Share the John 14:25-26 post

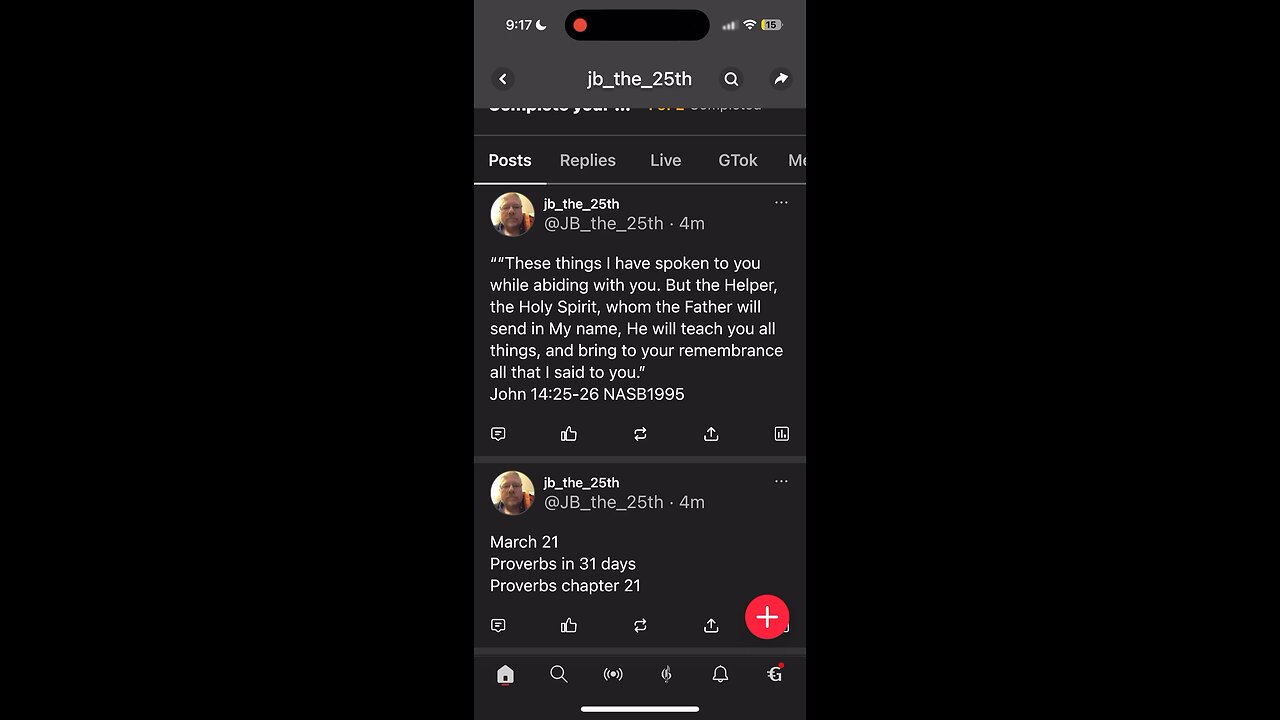coord(711,434)
